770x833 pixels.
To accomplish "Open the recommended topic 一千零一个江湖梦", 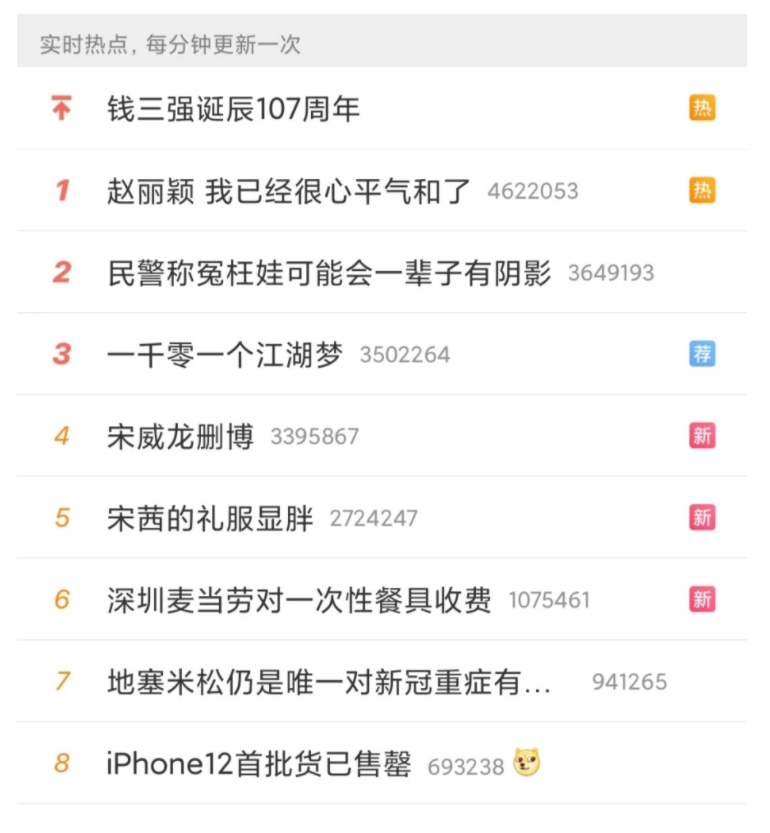I will pos(225,354).
